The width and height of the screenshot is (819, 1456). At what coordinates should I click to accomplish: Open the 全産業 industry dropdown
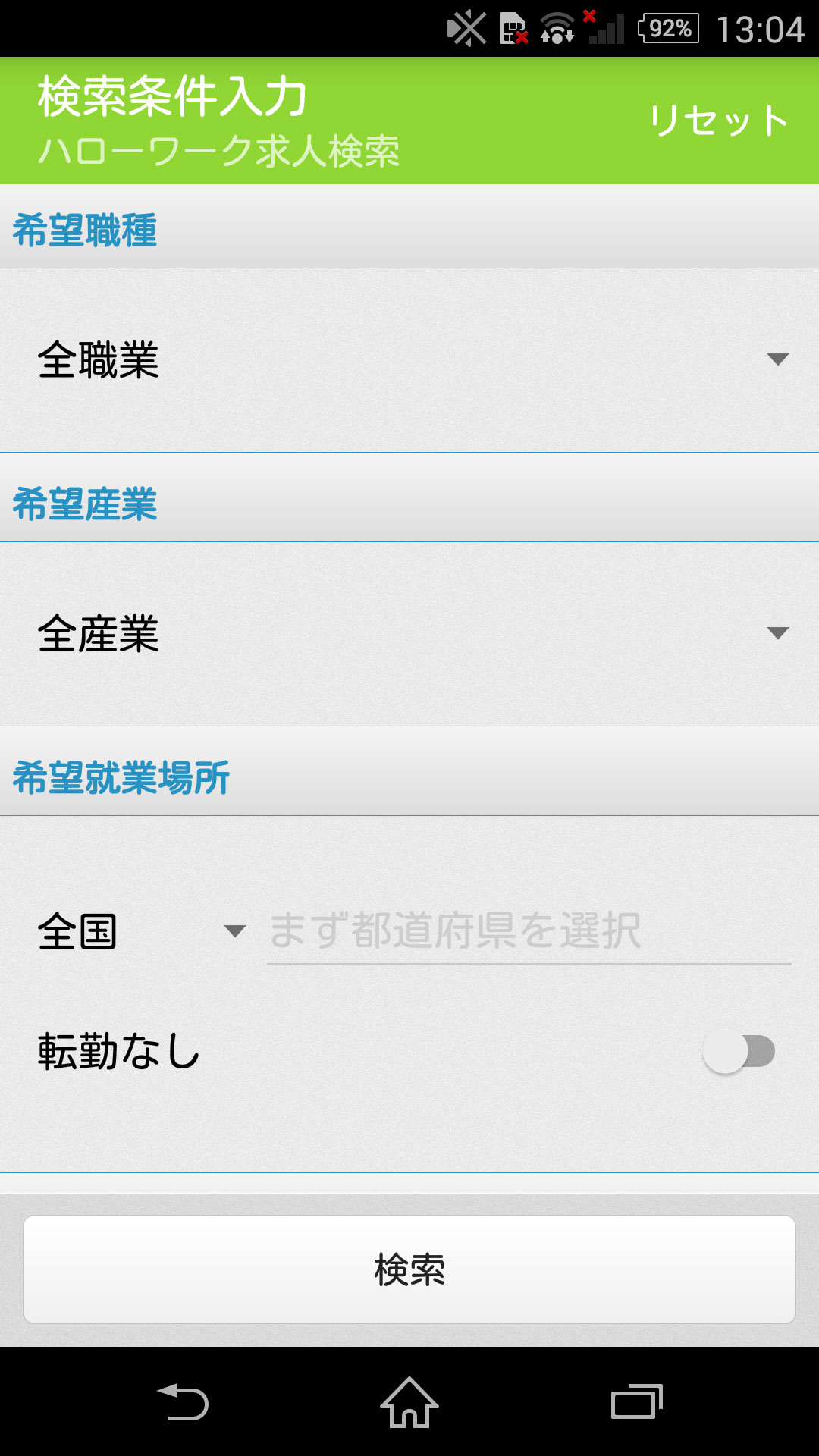tap(409, 634)
